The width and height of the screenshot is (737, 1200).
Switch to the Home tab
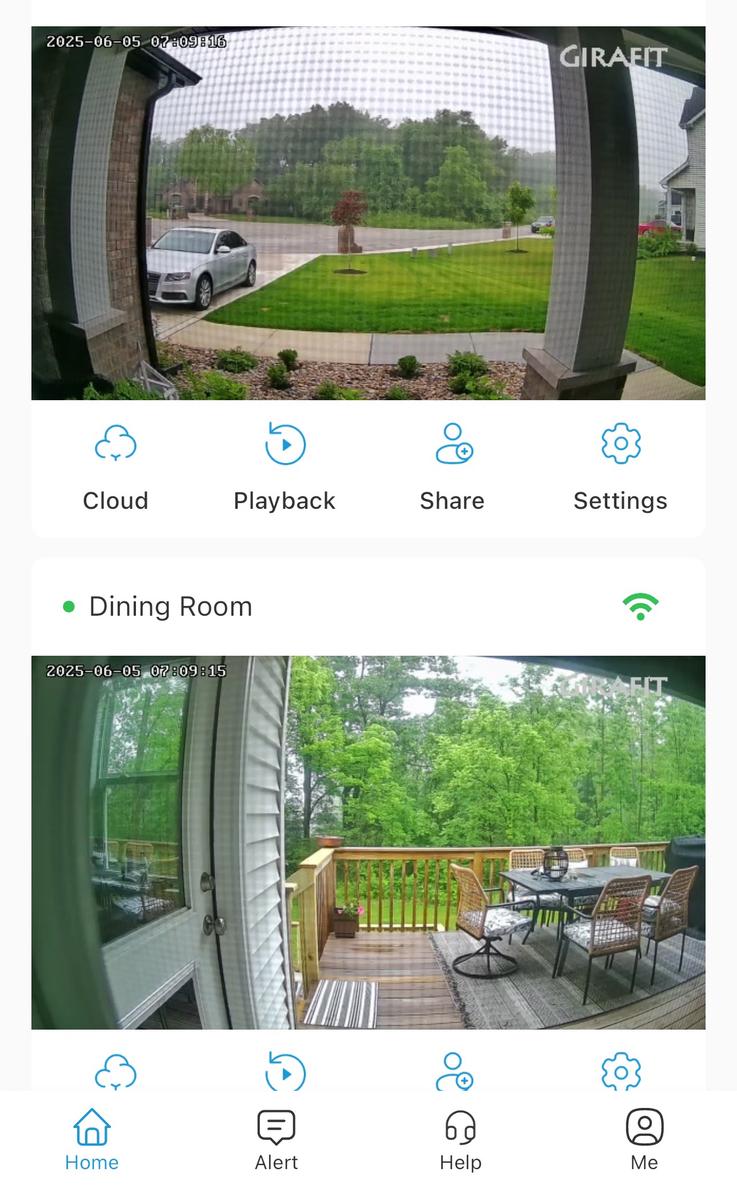[x=92, y=1140]
